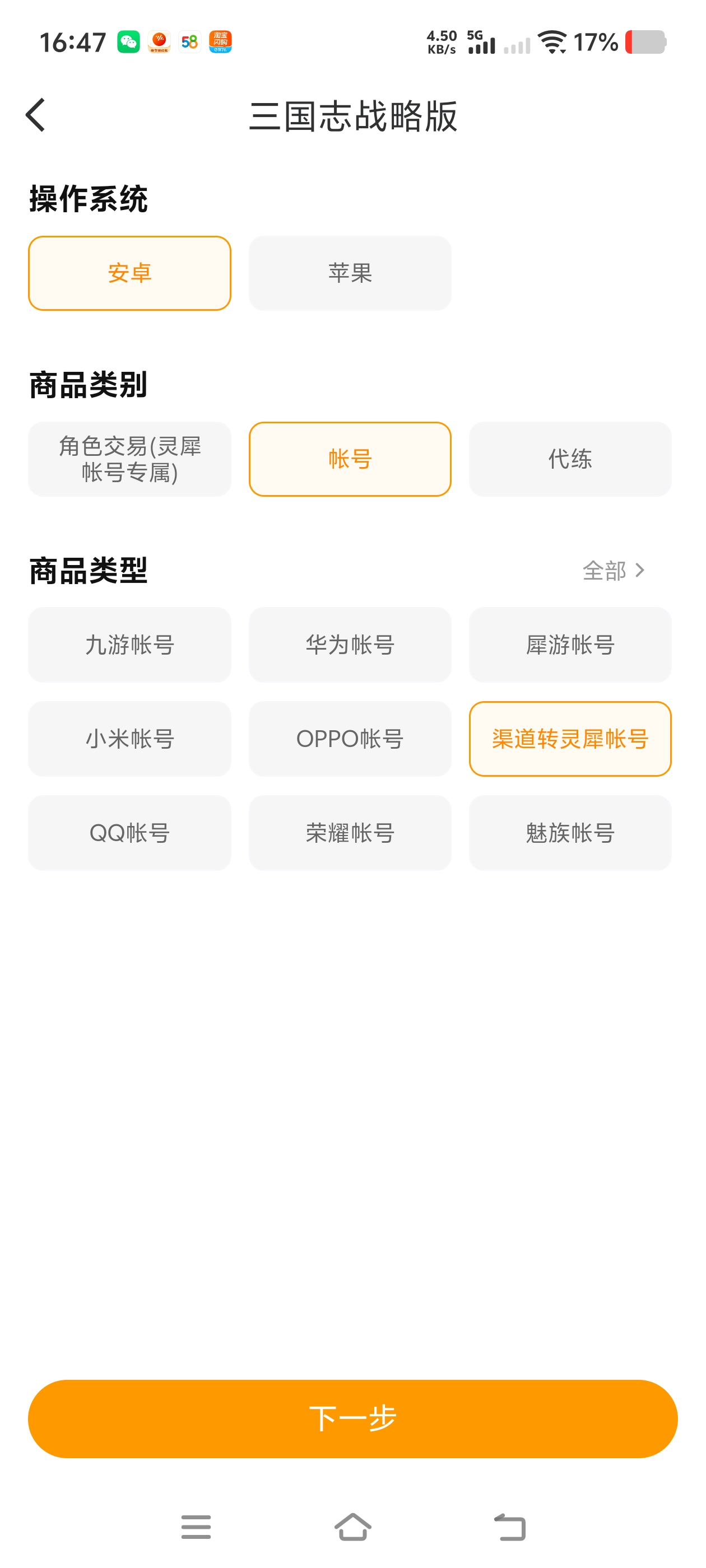706x1568 pixels.
Task: Go to the system home screen
Action: pyautogui.click(x=352, y=1527)
